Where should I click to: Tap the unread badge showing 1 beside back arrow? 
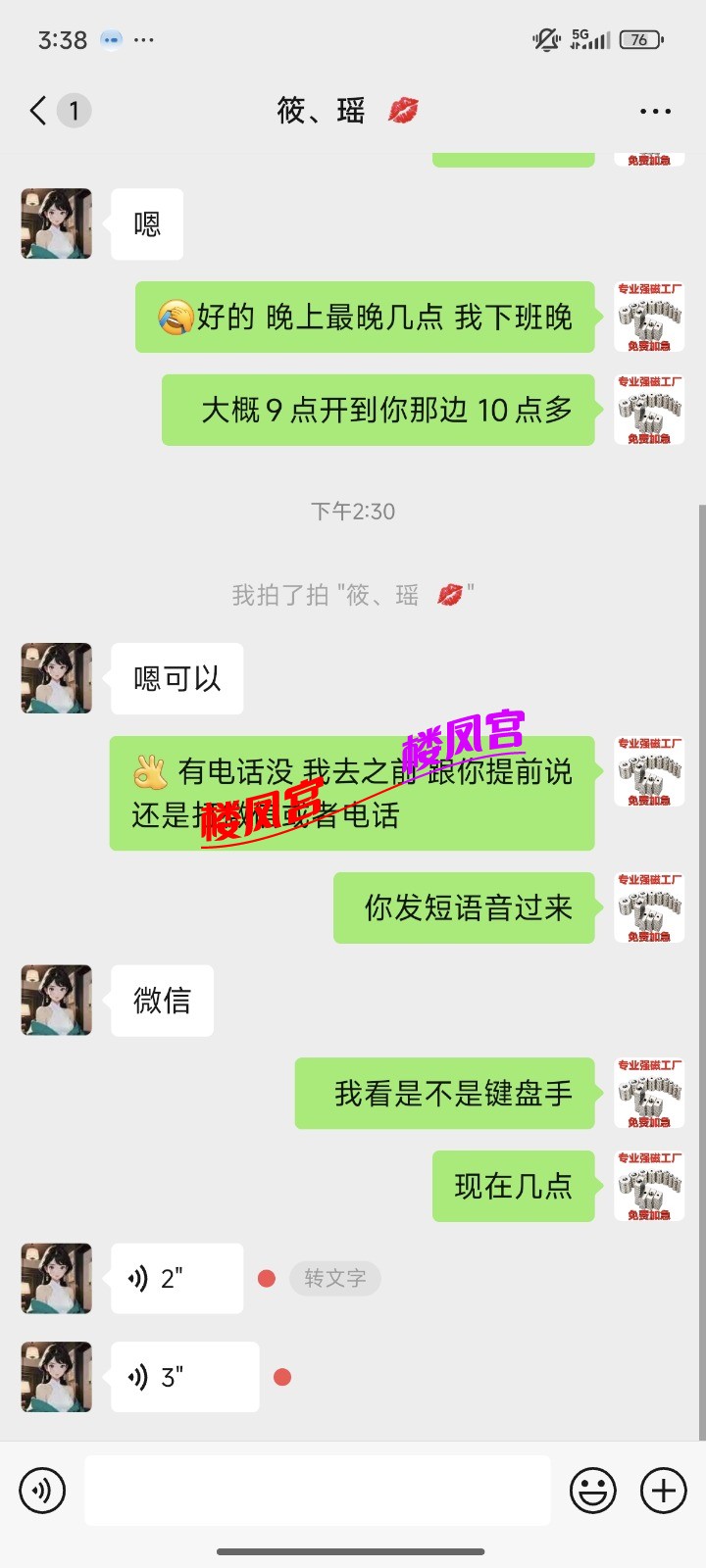click(74, 111)
